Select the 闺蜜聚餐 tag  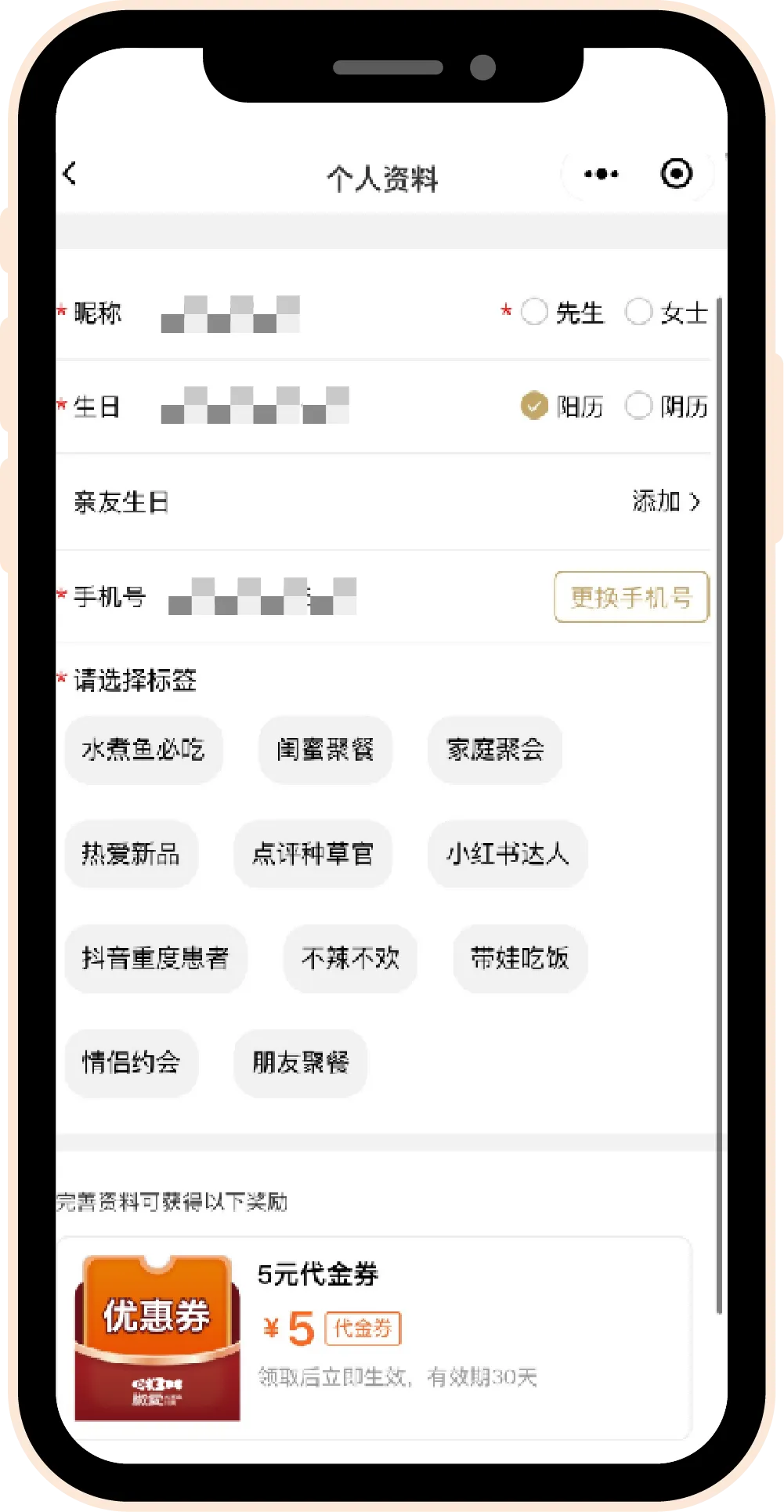point(325,750)
